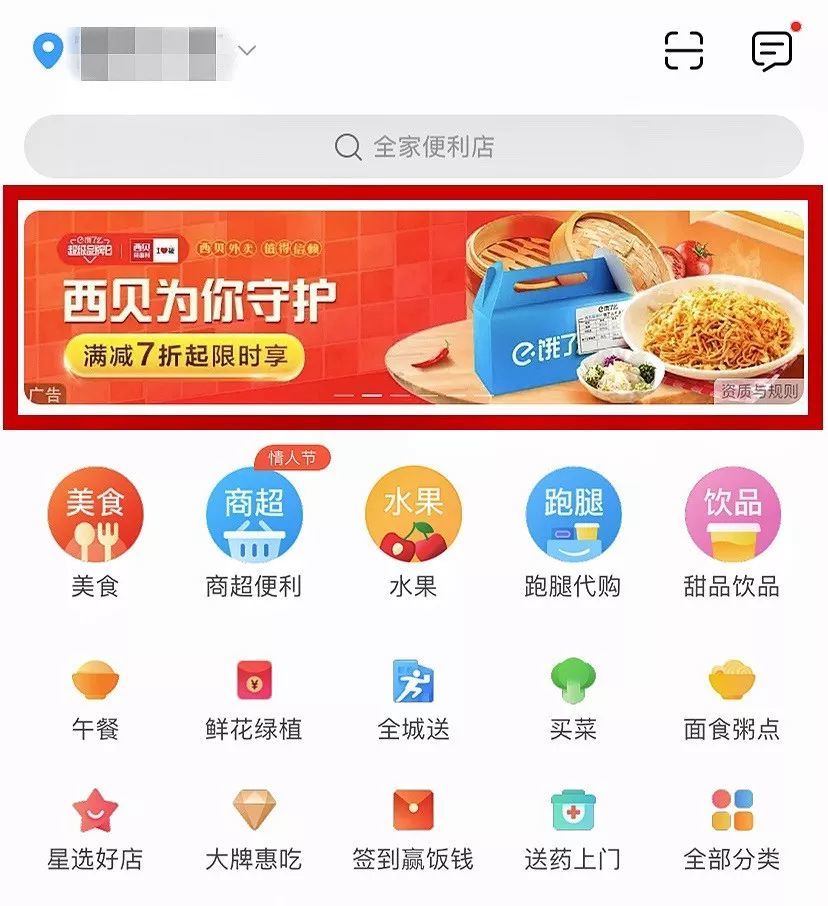Open the messages inbox
Image resolution: width=828 pixels, height=906 pixels.
[772, 50]
